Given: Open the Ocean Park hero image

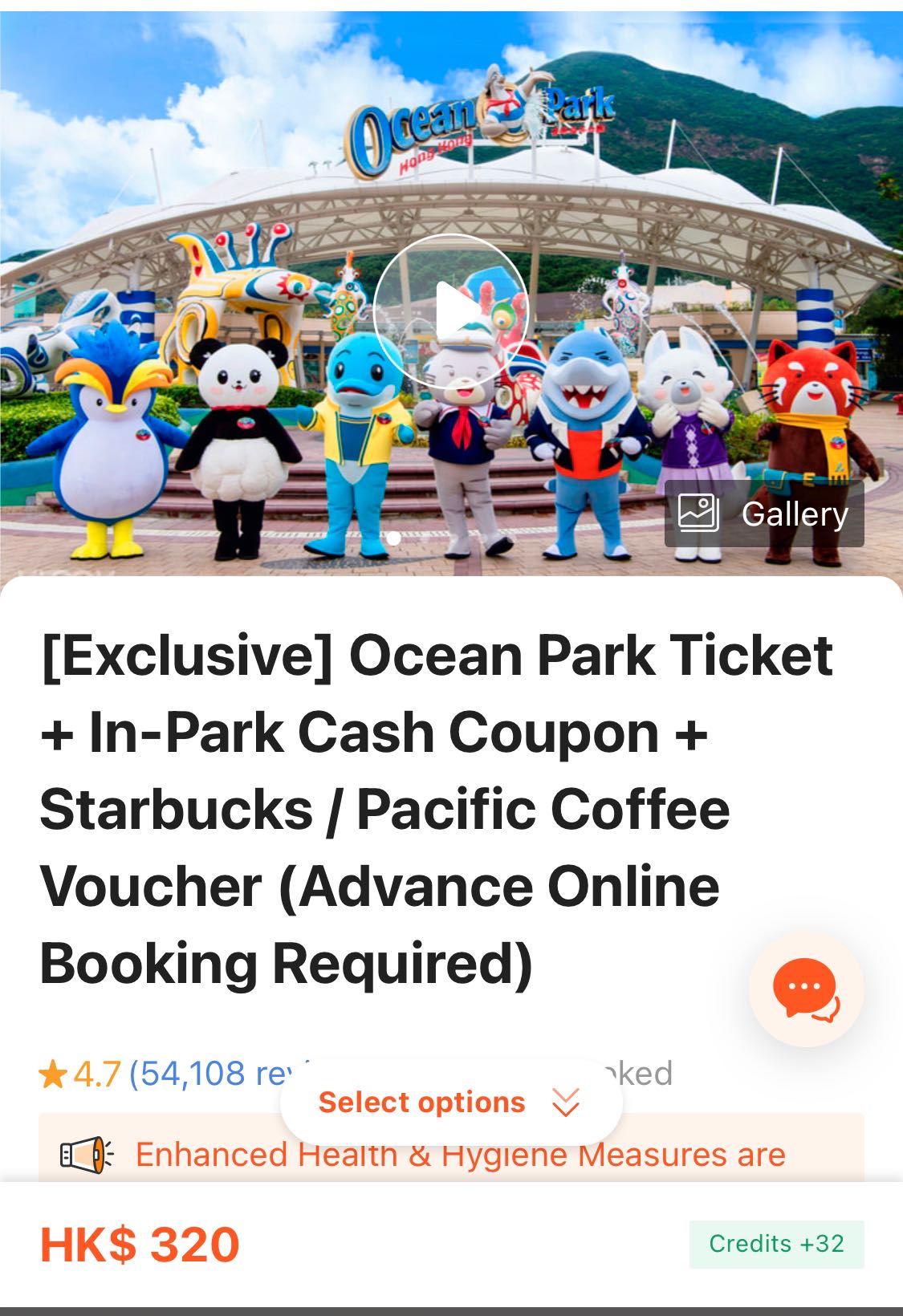Looking at the screenshot, I should tap(451, 289).
